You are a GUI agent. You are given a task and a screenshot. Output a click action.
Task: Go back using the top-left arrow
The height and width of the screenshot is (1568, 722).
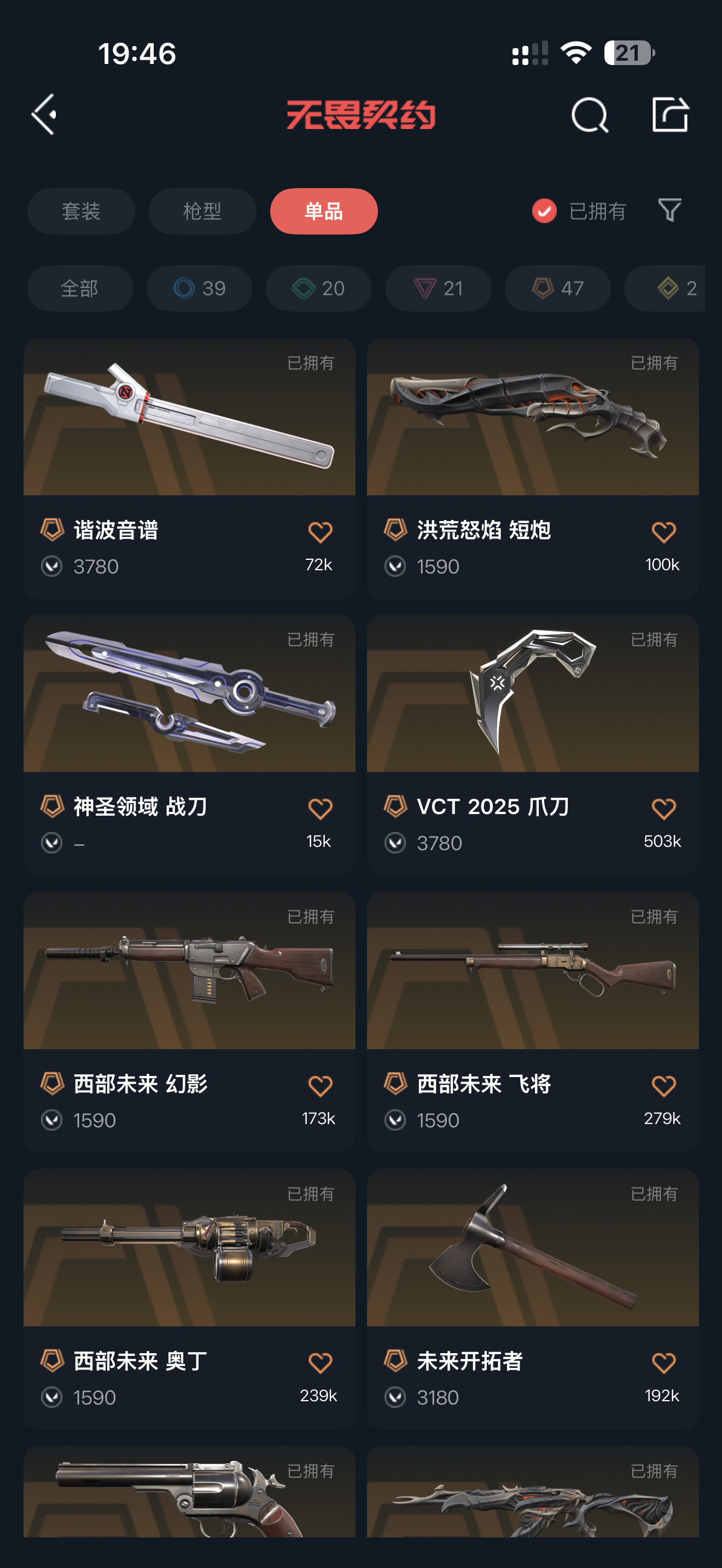tap(44, 114)
